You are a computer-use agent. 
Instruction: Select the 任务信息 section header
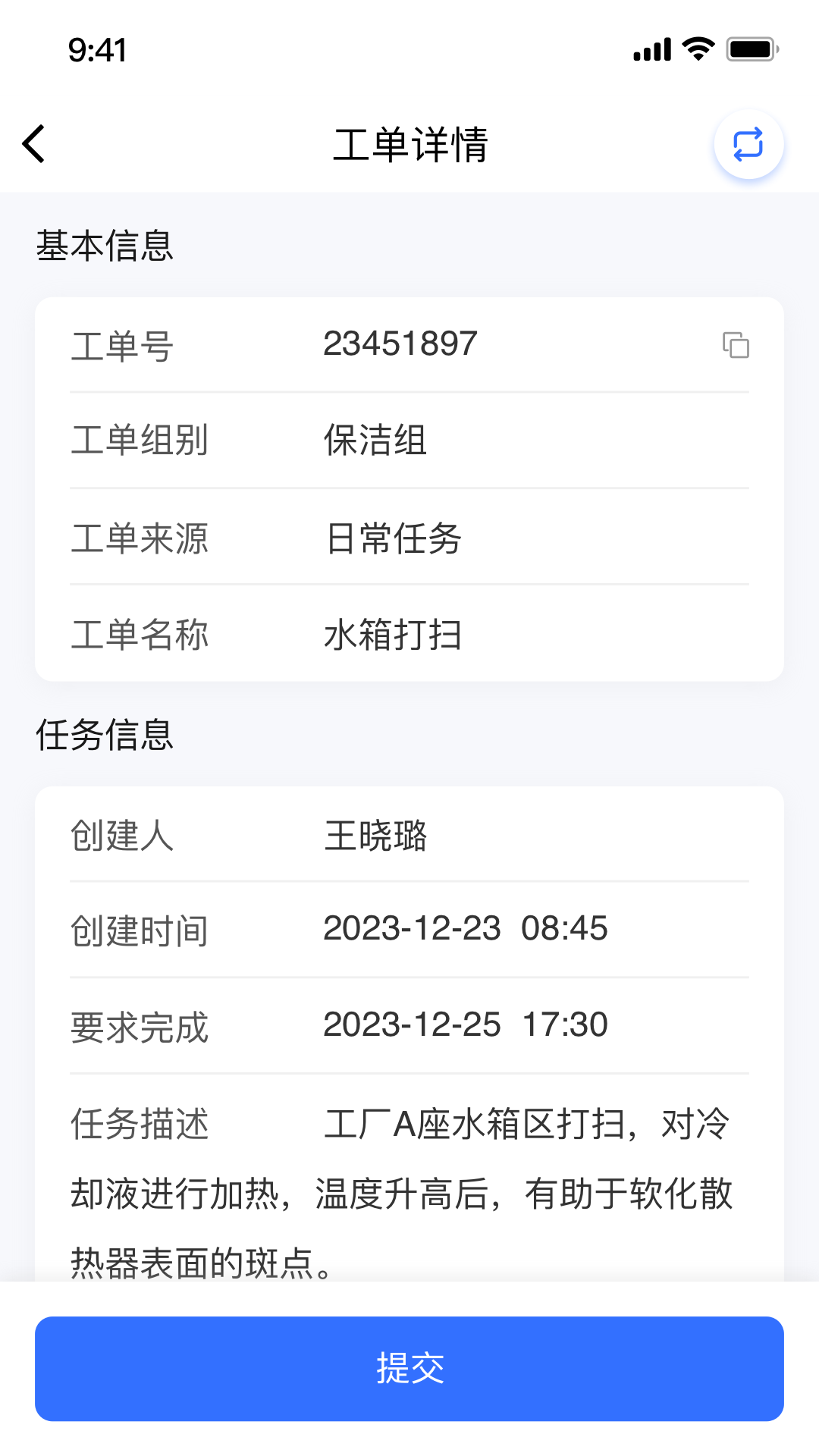[x=105, y=734]
